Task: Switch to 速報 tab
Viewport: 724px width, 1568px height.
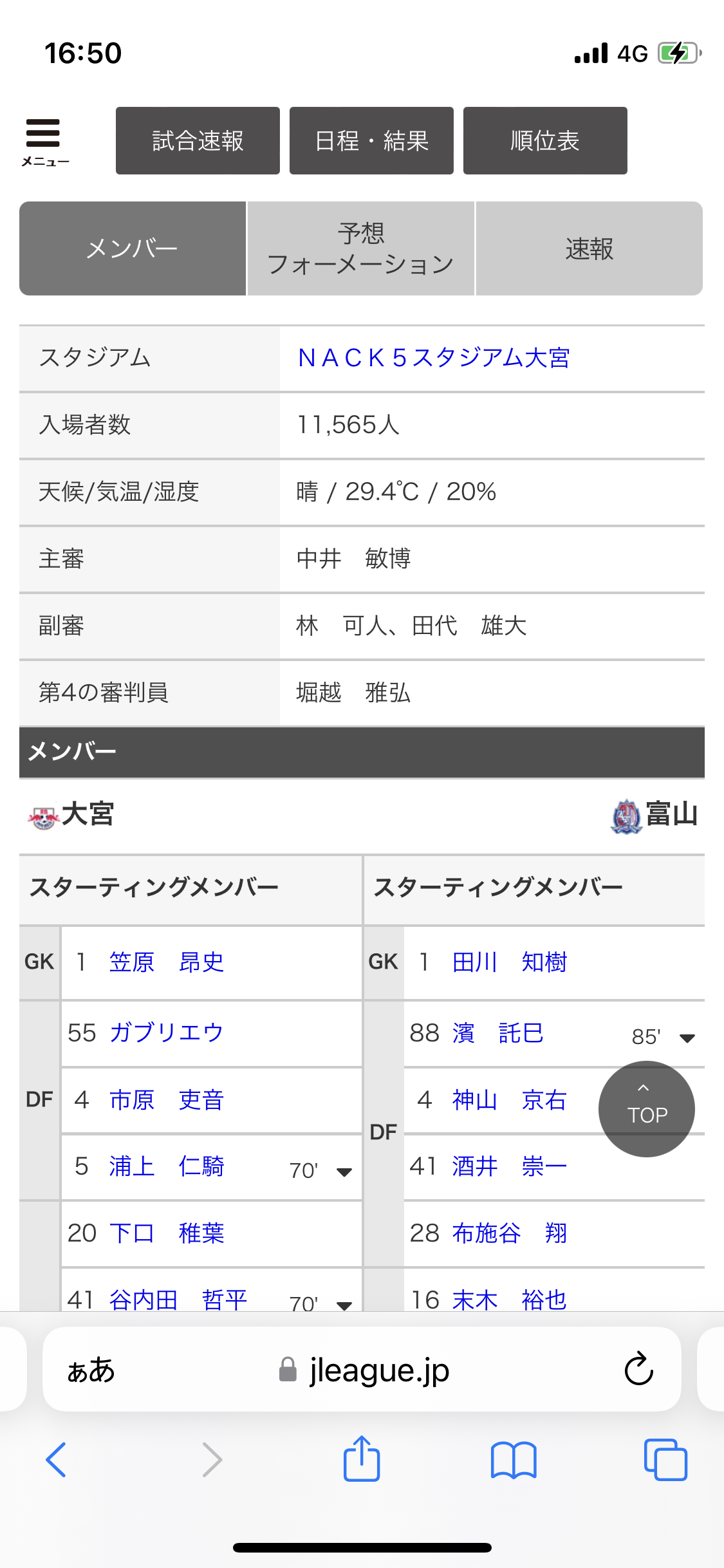Action: 589,248
